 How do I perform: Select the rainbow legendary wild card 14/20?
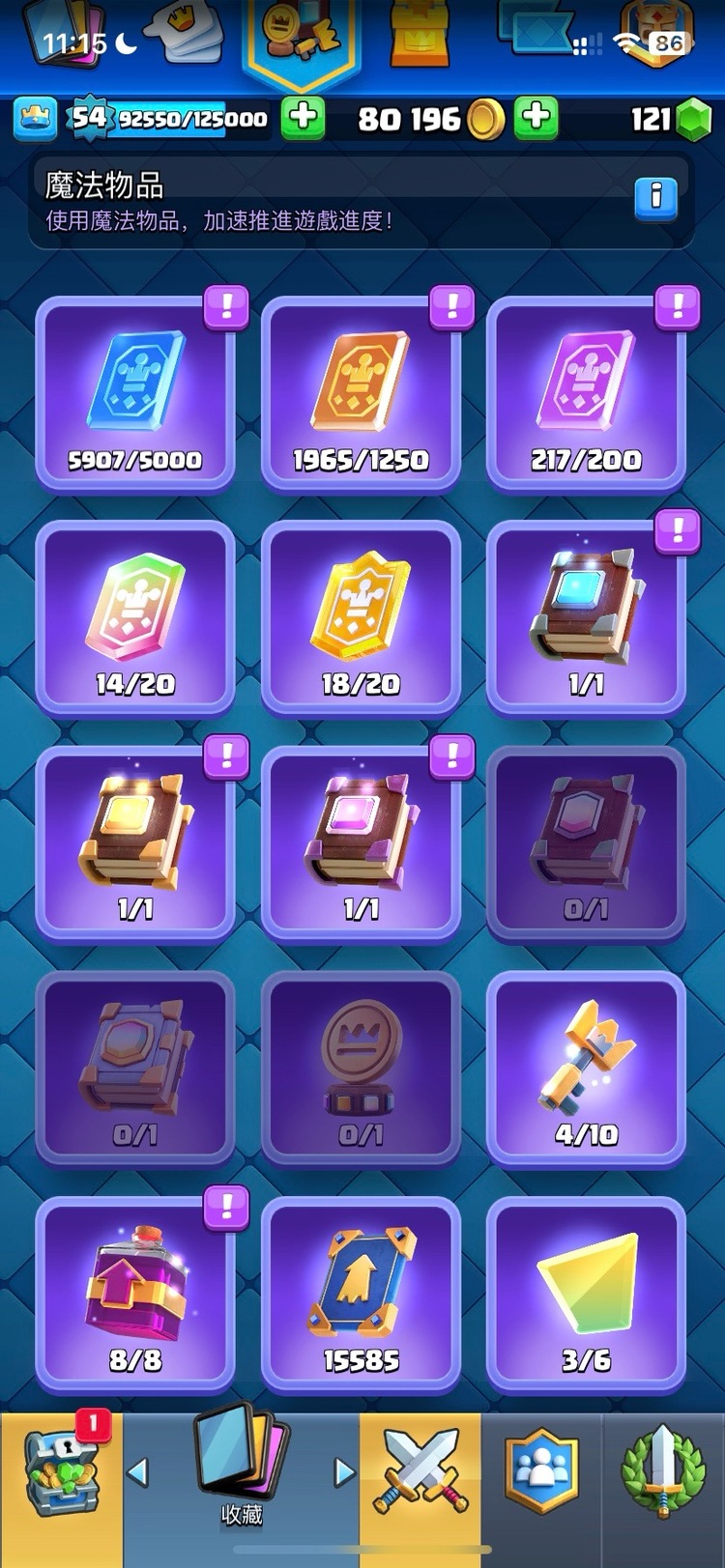(135, 619)
